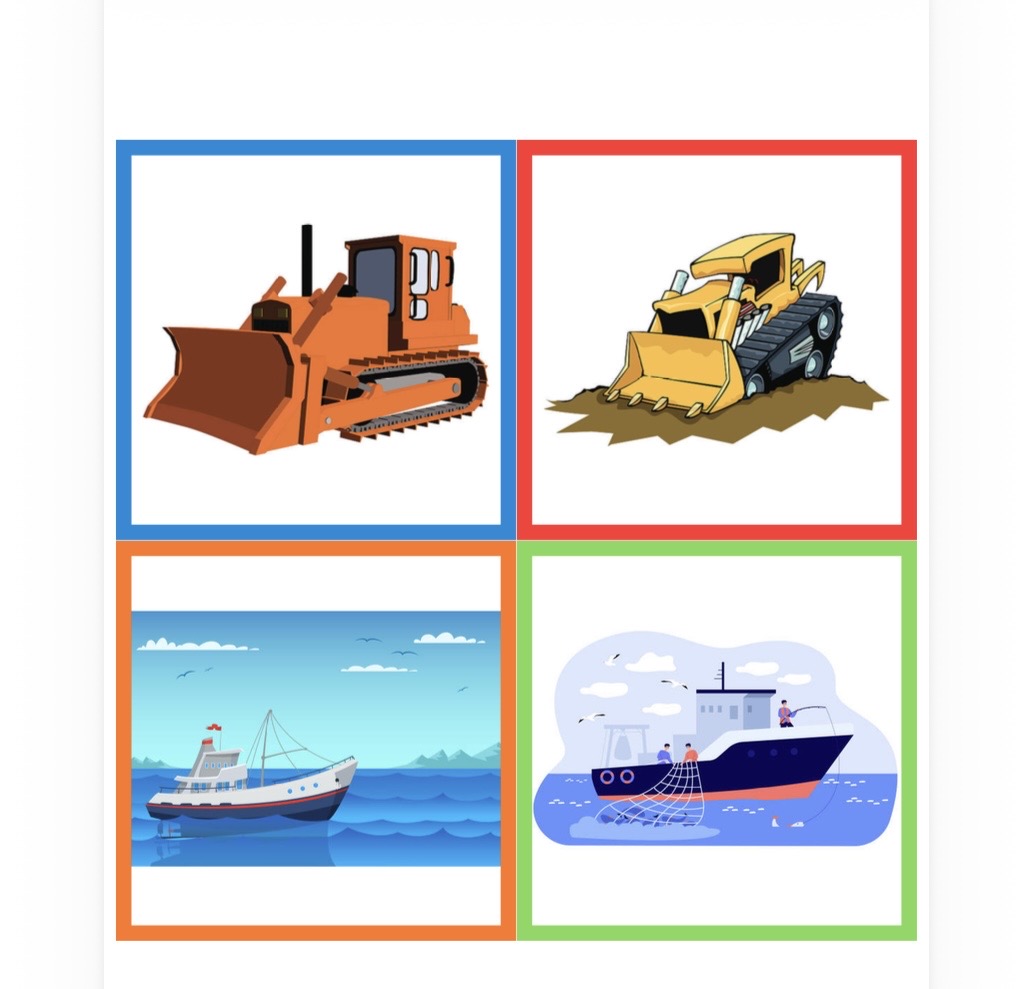Screen dimensions: 1016x989
Task: Tap the fishing boat tile with green border
Action: pos(717,741)
